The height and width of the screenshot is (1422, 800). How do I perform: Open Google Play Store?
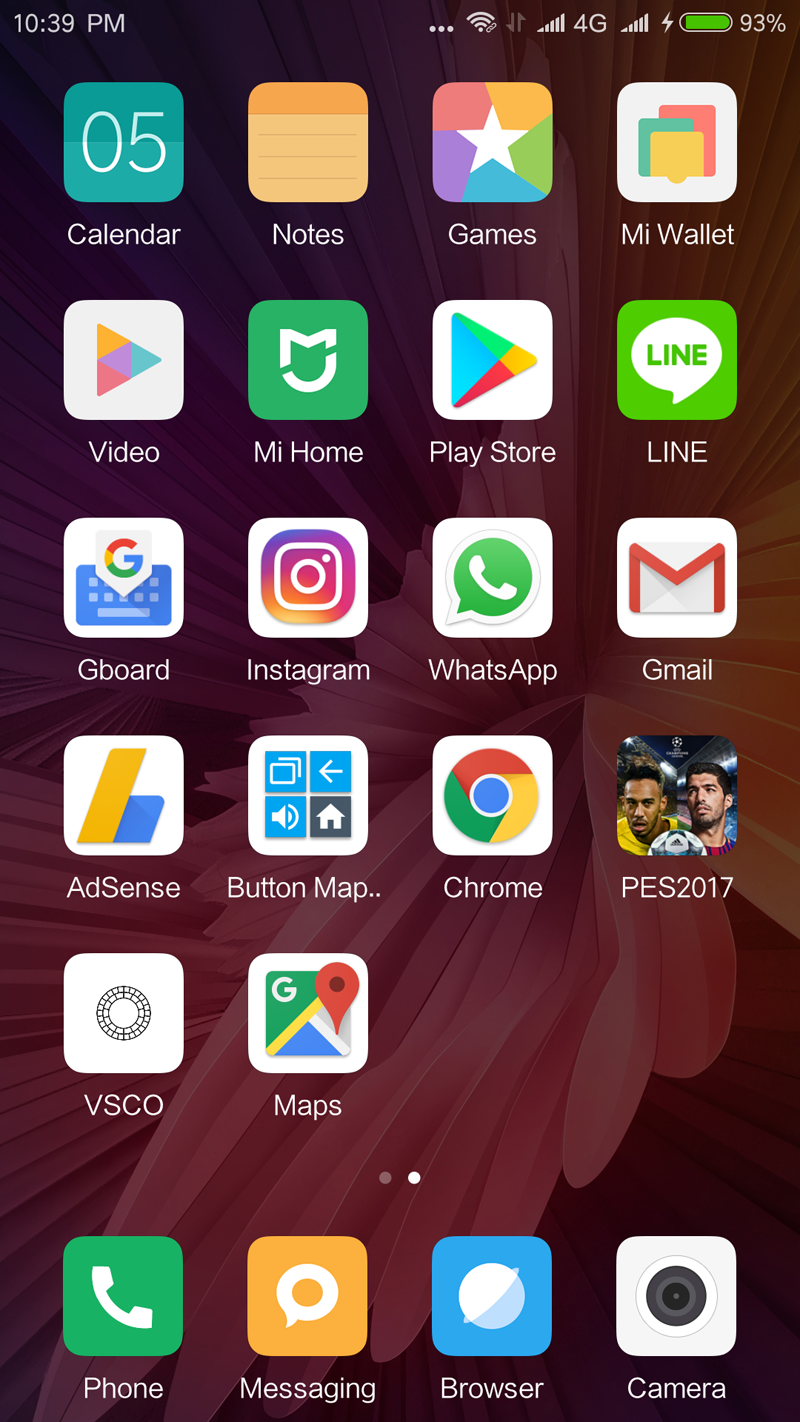tap(492, 360)
